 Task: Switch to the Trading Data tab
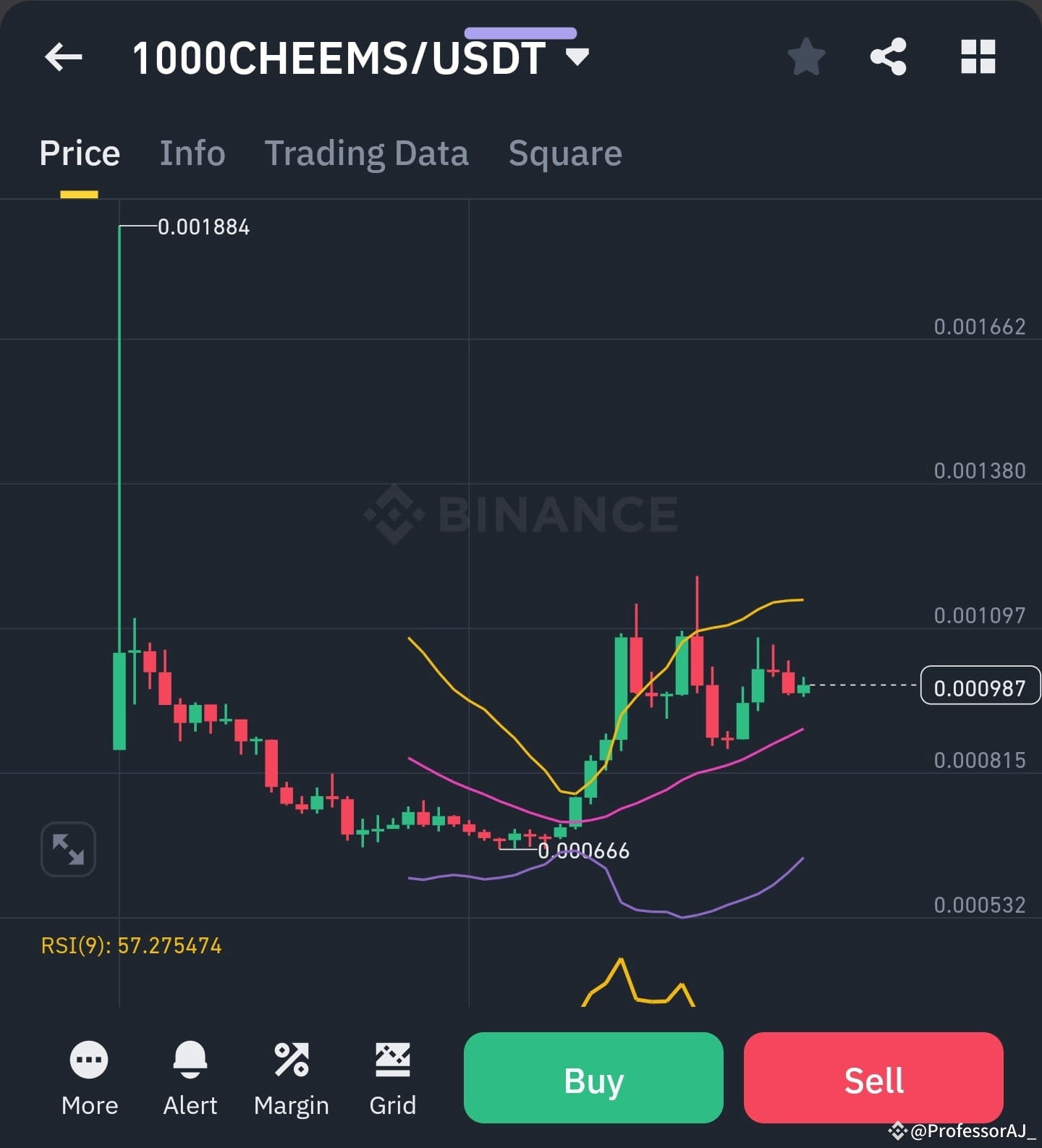(367, 153)
